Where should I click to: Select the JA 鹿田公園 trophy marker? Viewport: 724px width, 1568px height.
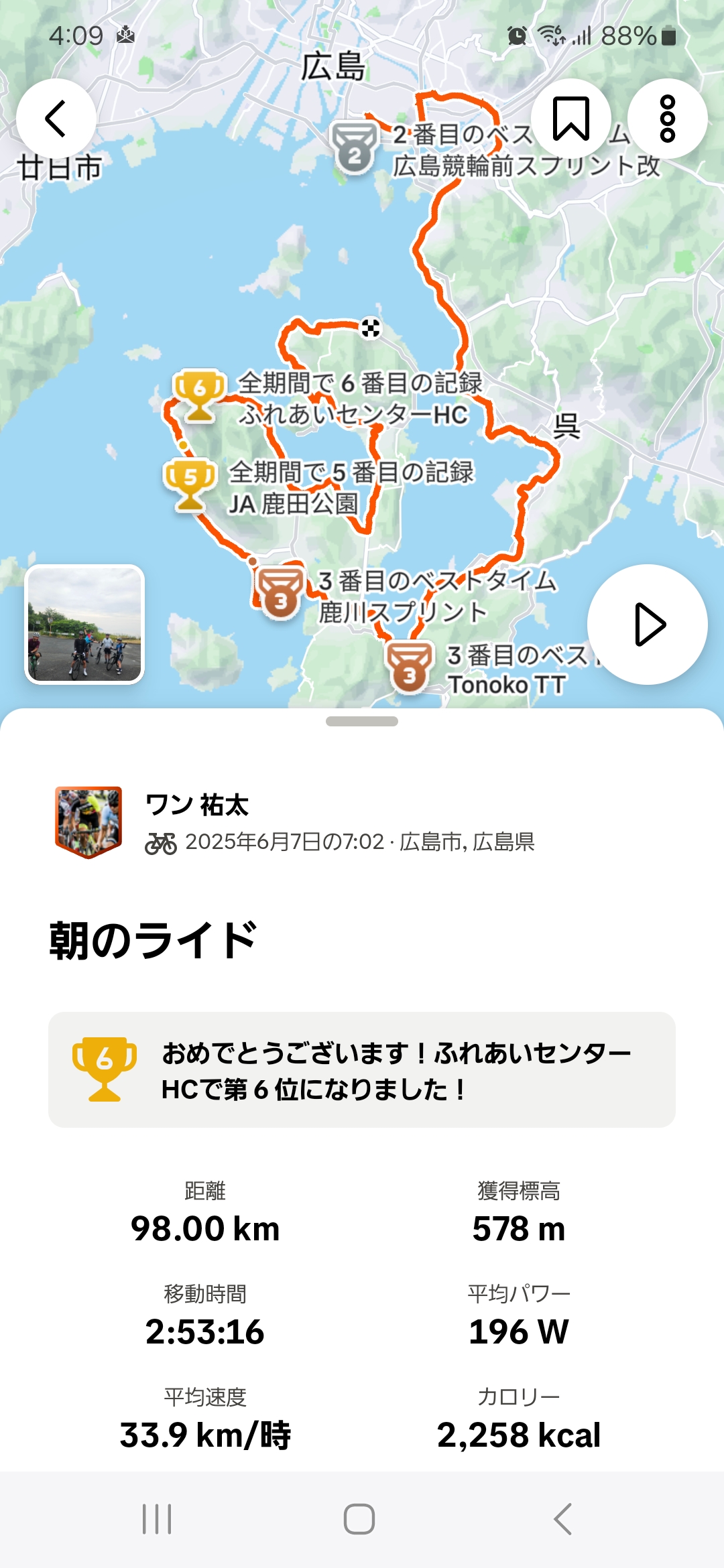(190, 485)
